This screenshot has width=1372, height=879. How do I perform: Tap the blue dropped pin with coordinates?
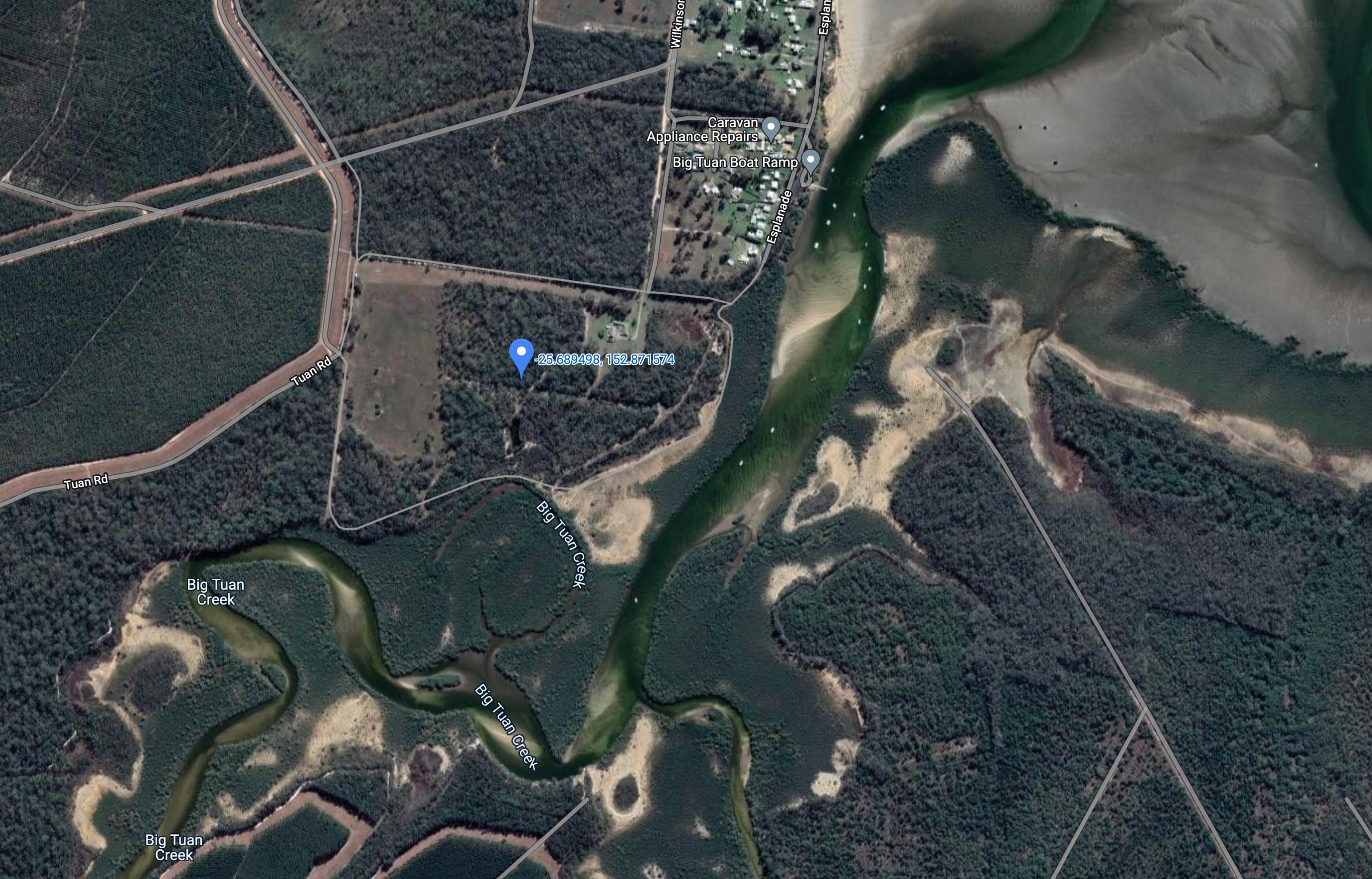[521, 355]
